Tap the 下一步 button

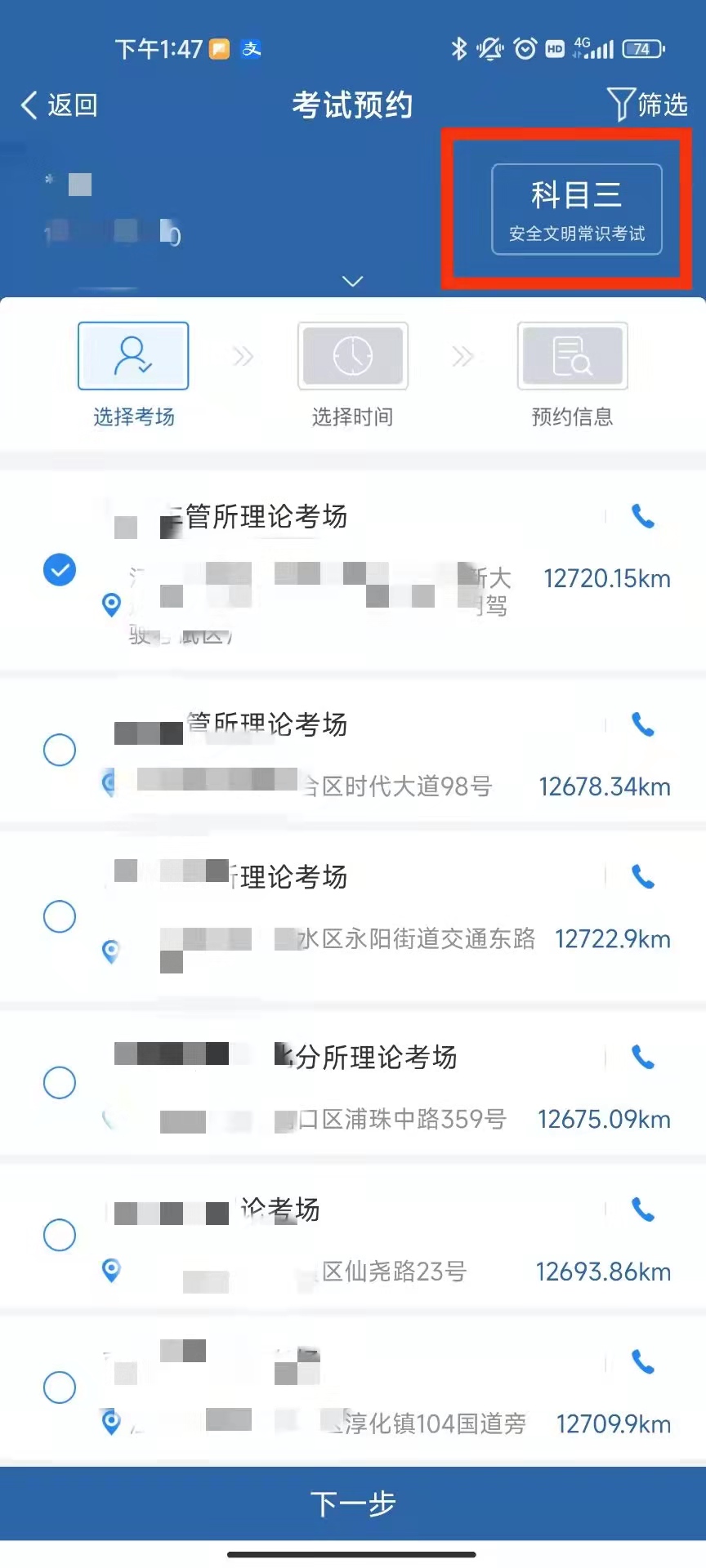[x=353, y=1503]
